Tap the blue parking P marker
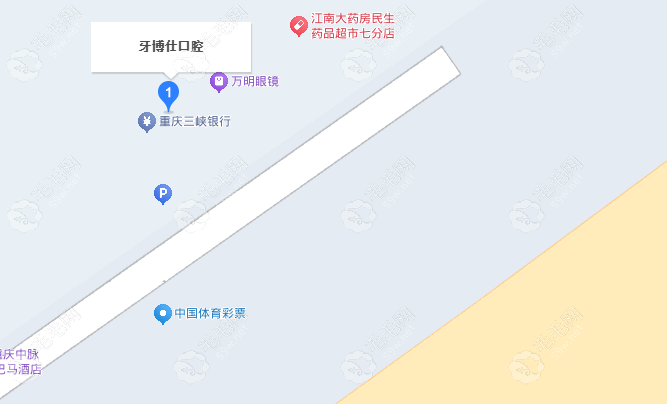The width and height of the screenshot is (667, 404). point(163,194)
